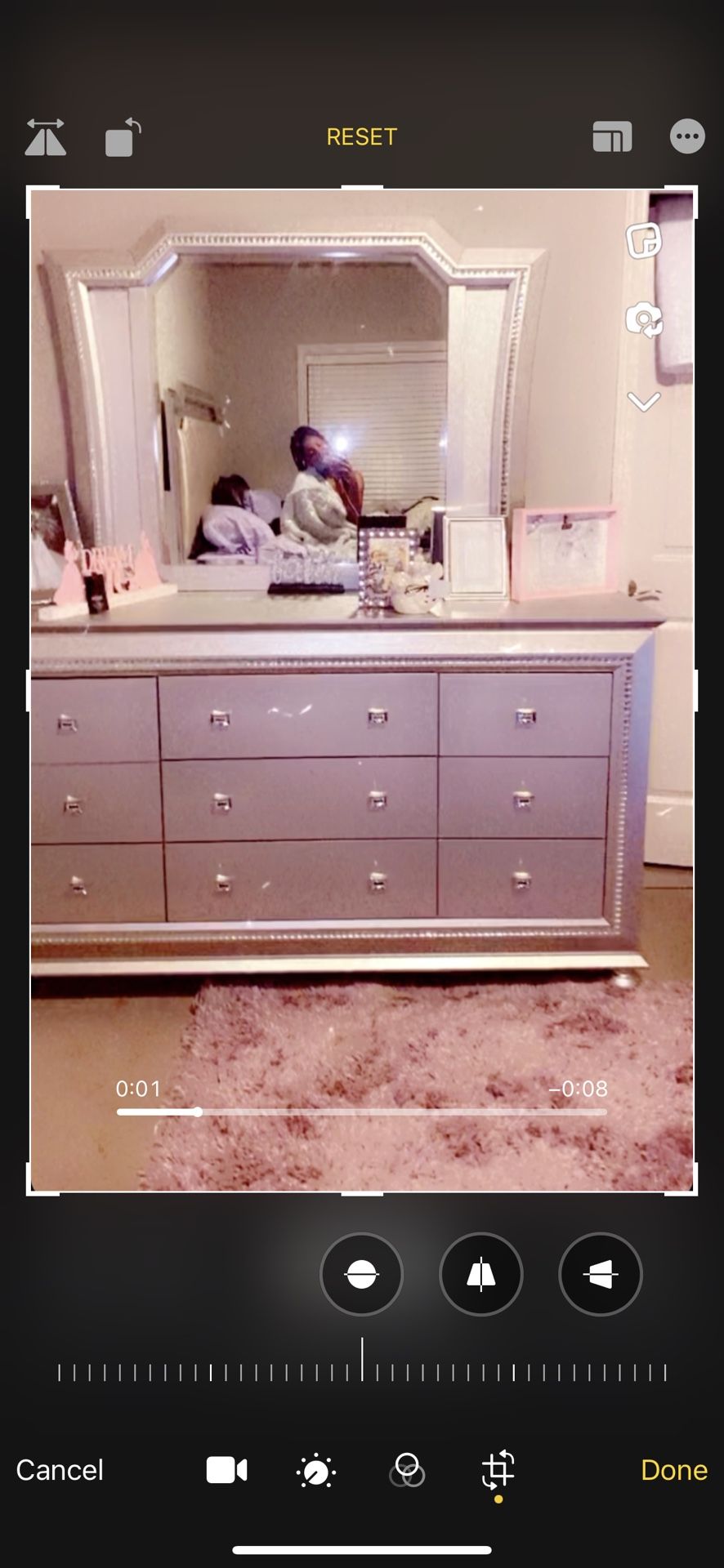Tap RESET to undo crop changes
724x1568 pixels.
(361, 137)
